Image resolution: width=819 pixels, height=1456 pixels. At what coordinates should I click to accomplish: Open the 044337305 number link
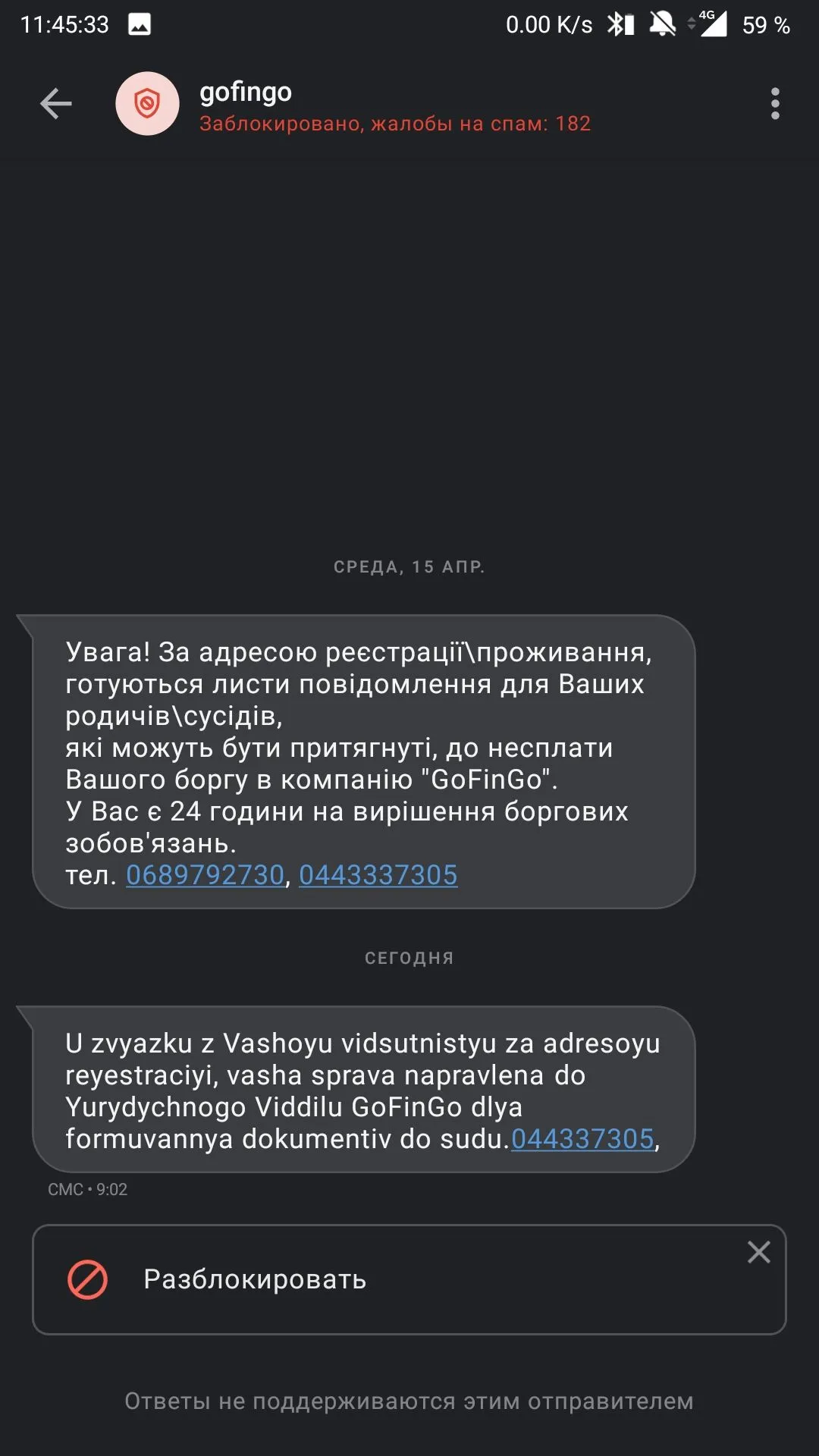[582, 1139]
